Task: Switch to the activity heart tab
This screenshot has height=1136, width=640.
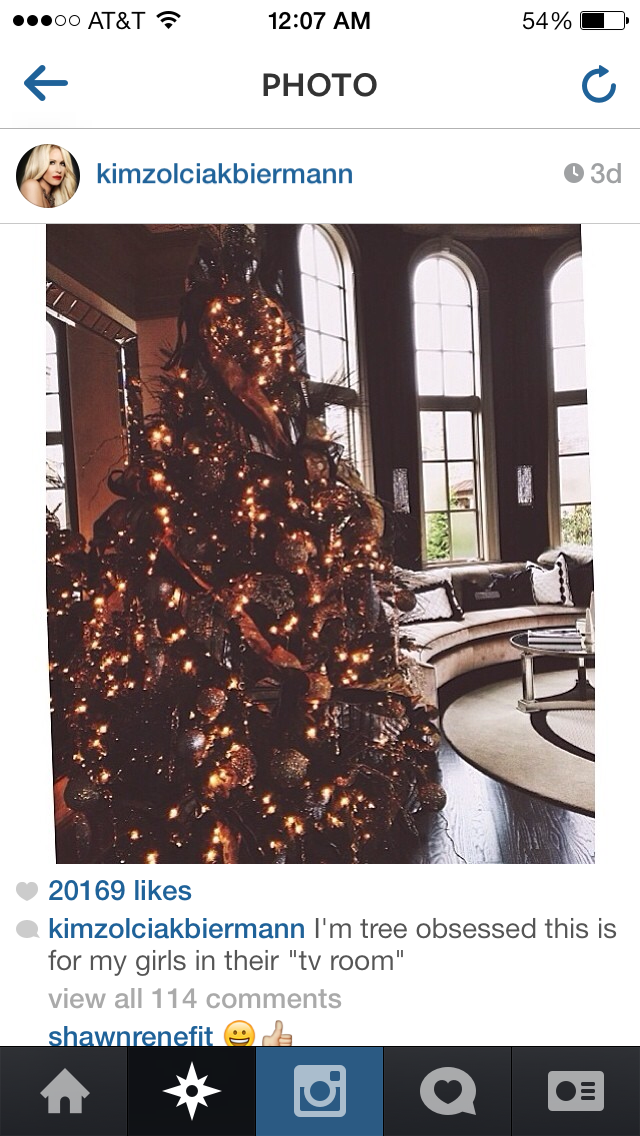Action: [447, 1091]
